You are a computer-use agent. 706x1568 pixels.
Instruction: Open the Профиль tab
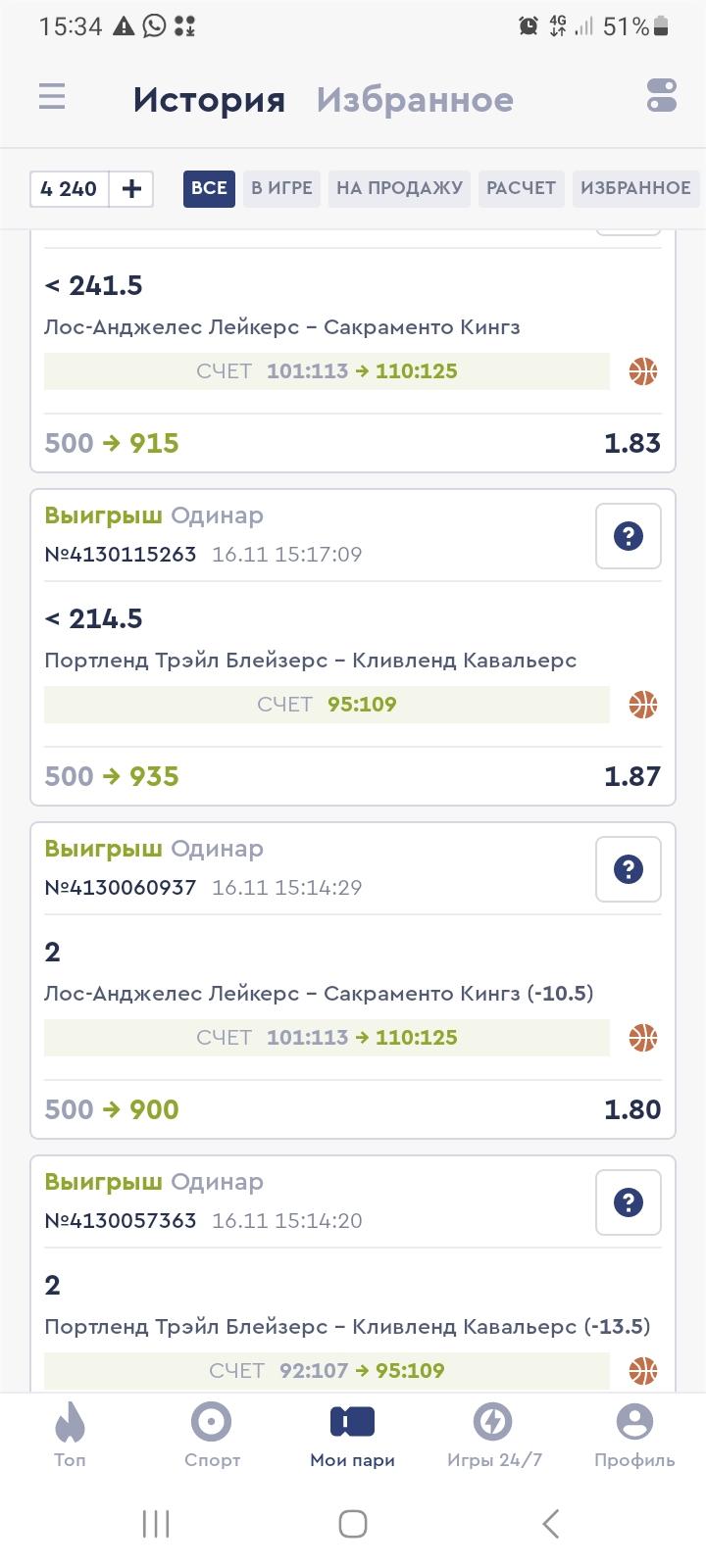634,1434
